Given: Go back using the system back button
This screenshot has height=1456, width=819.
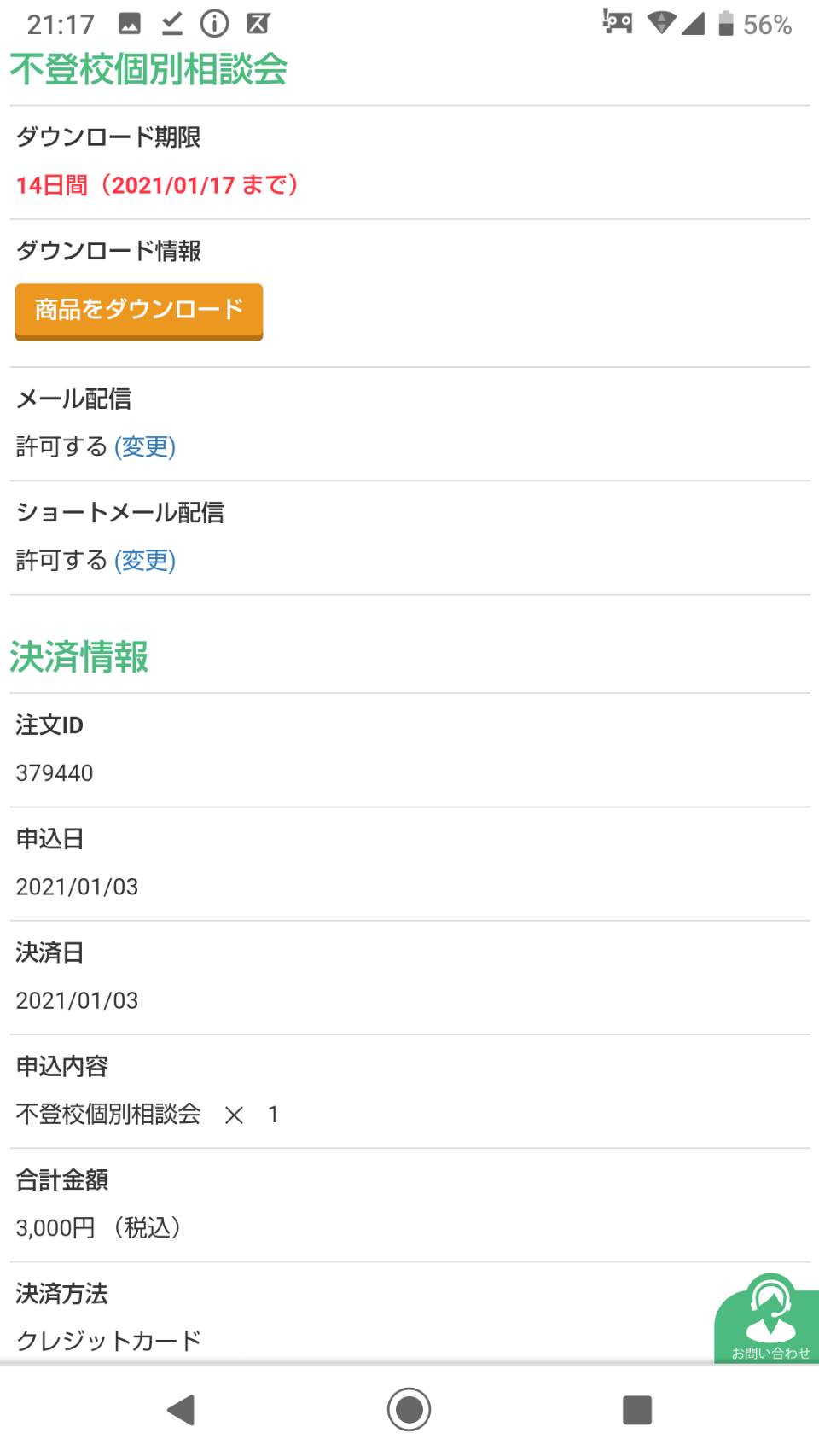Looking at the screenshot, I should click(x=181, y=1410).
